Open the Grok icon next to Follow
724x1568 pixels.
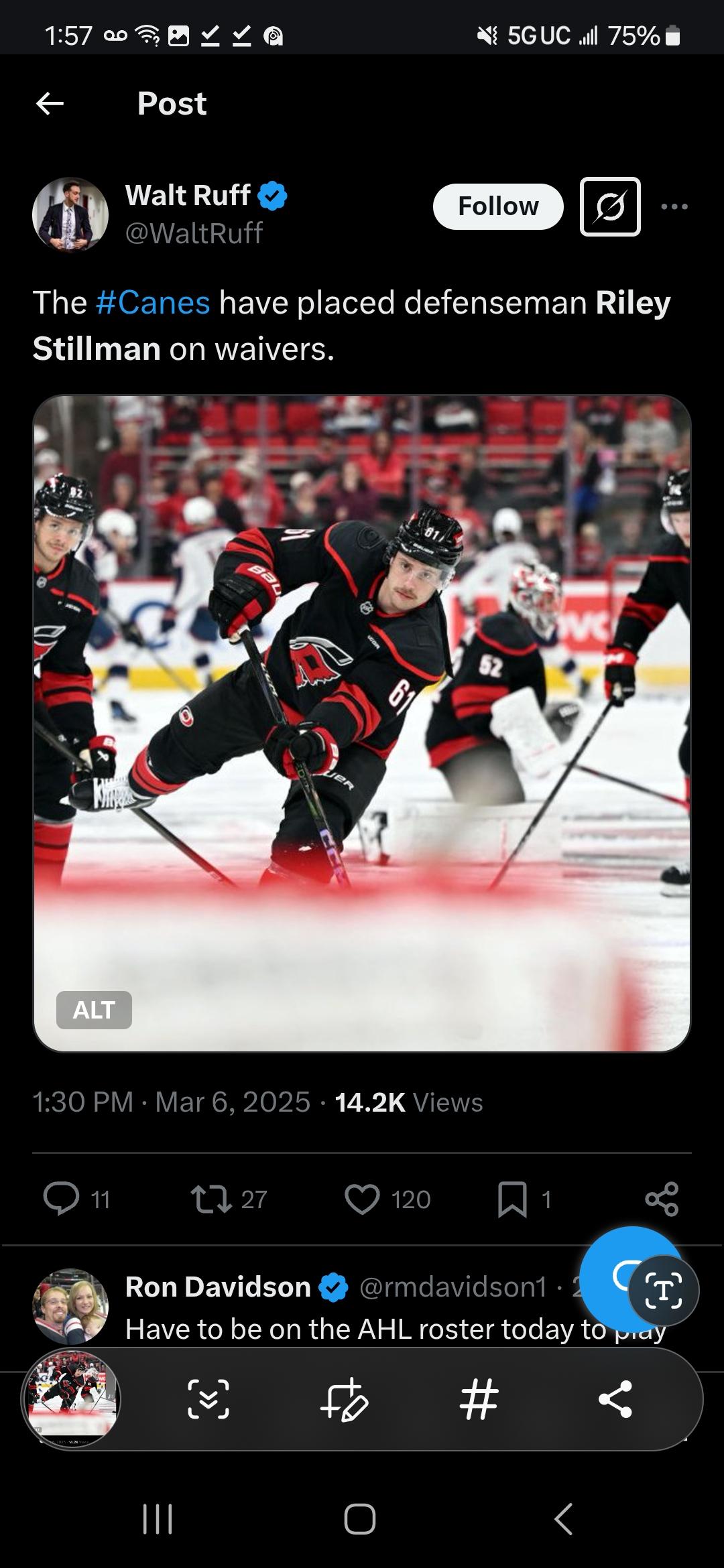tap(610, 206)
